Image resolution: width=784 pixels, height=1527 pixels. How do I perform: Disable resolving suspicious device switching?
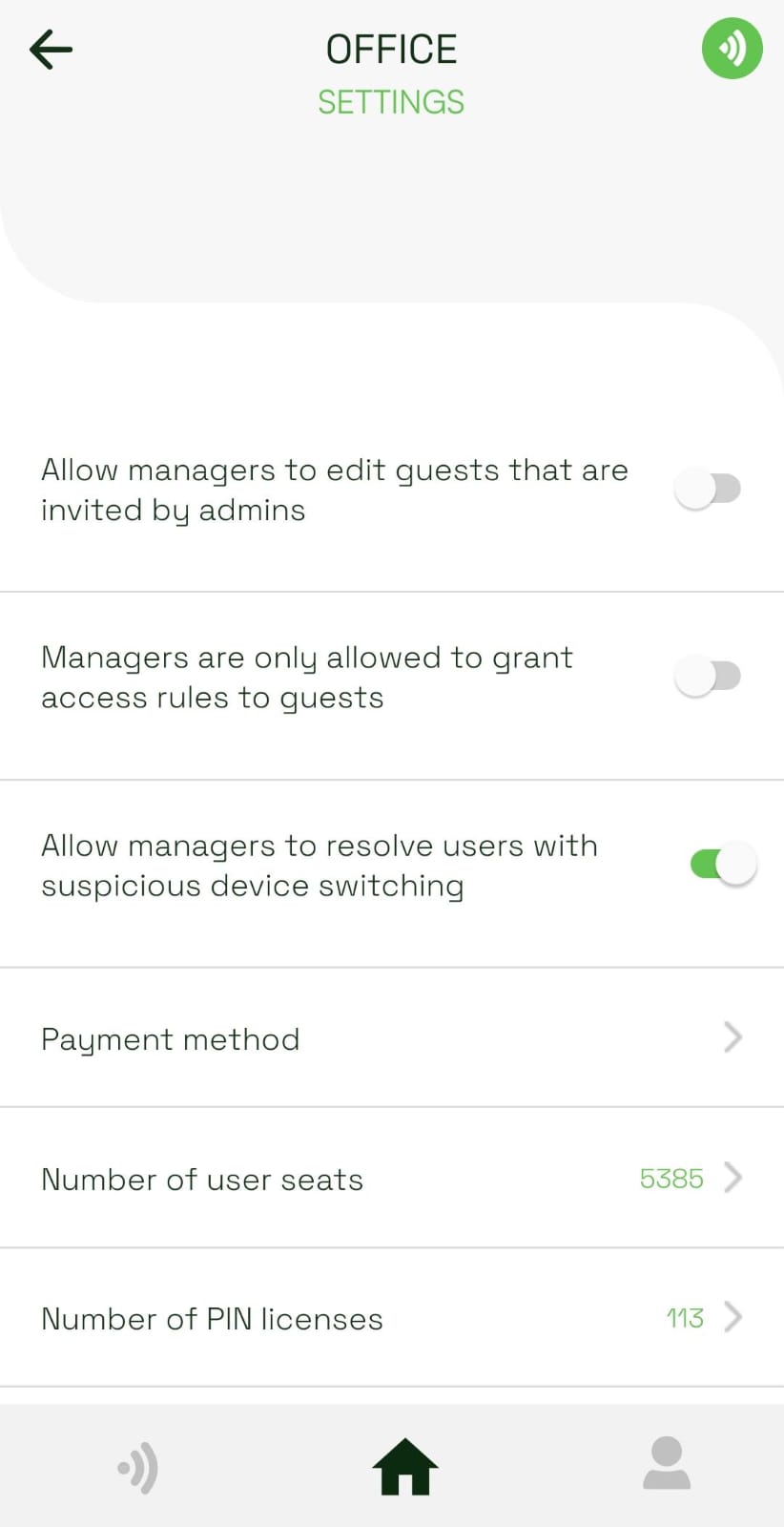click(x=722, y=865)
